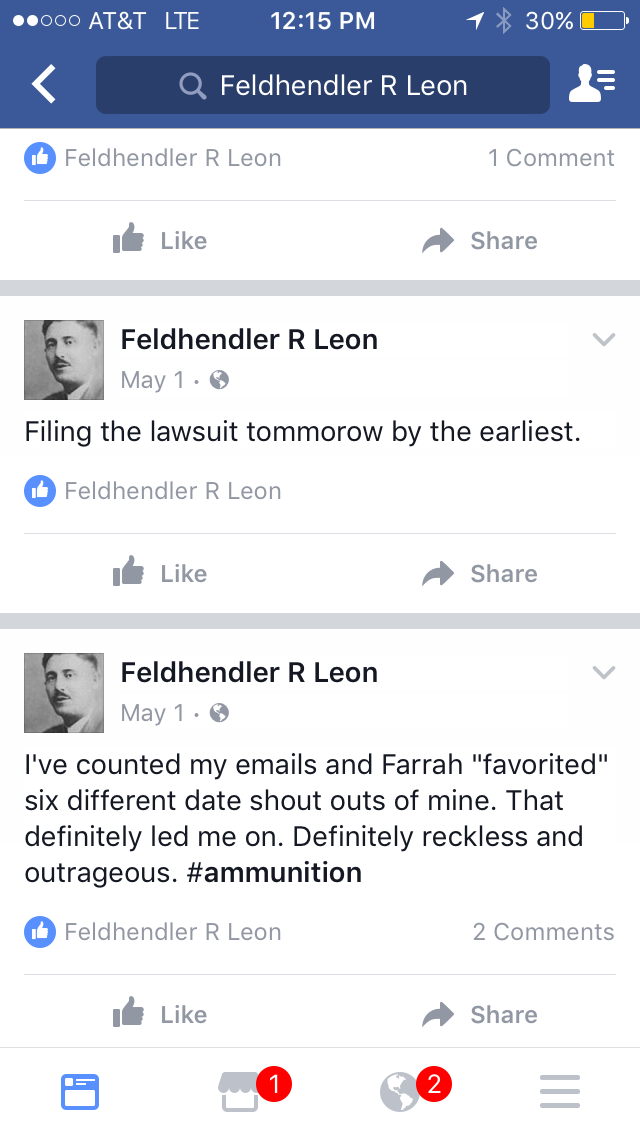View the 1 Comment on top post
This screenshot has width=640, height=1136.
pyautogui.click(x=551, y=158)
